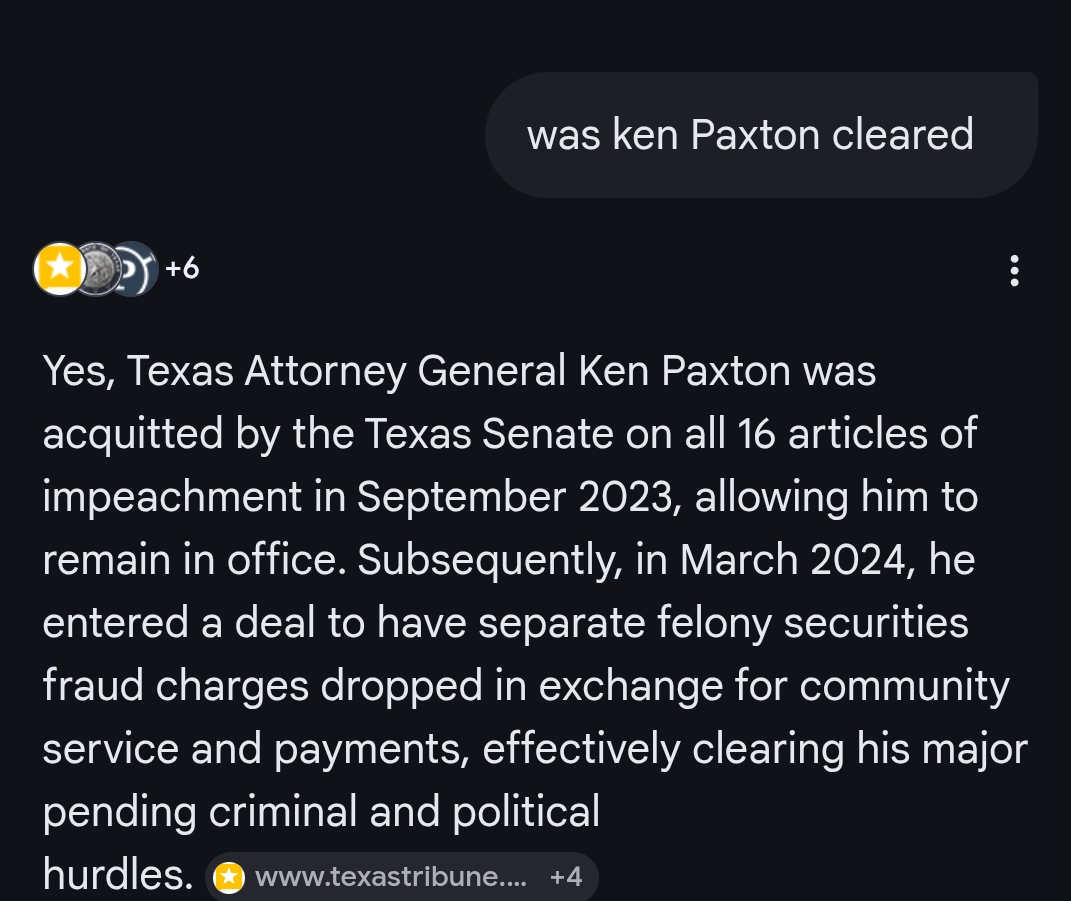Open the www.texastribune source citation chip
The width and height of the screenshot is (1071, 901).
click(x=402, y=876)
